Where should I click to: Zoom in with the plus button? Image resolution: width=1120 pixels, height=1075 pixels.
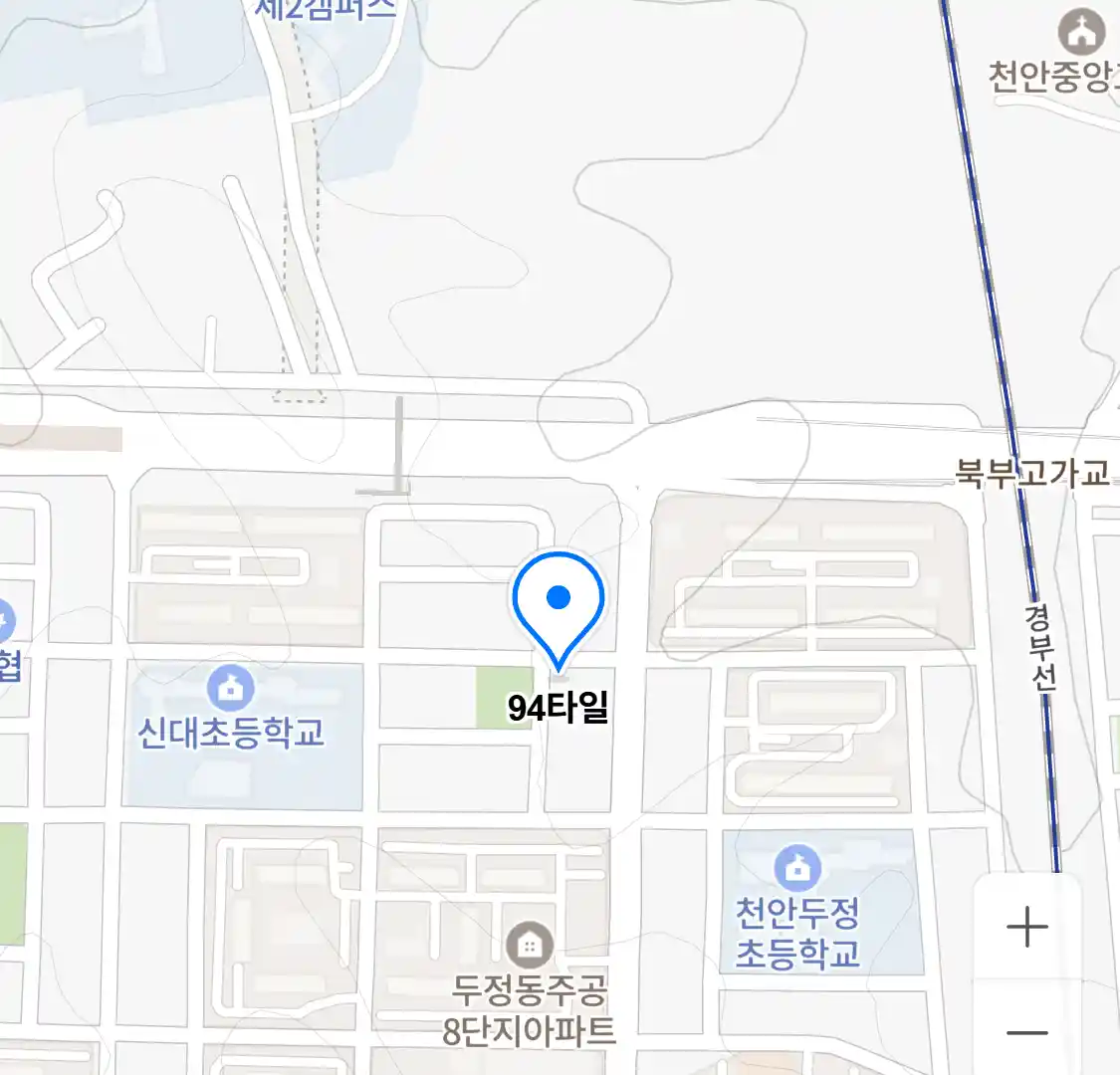click(1026, 928)
